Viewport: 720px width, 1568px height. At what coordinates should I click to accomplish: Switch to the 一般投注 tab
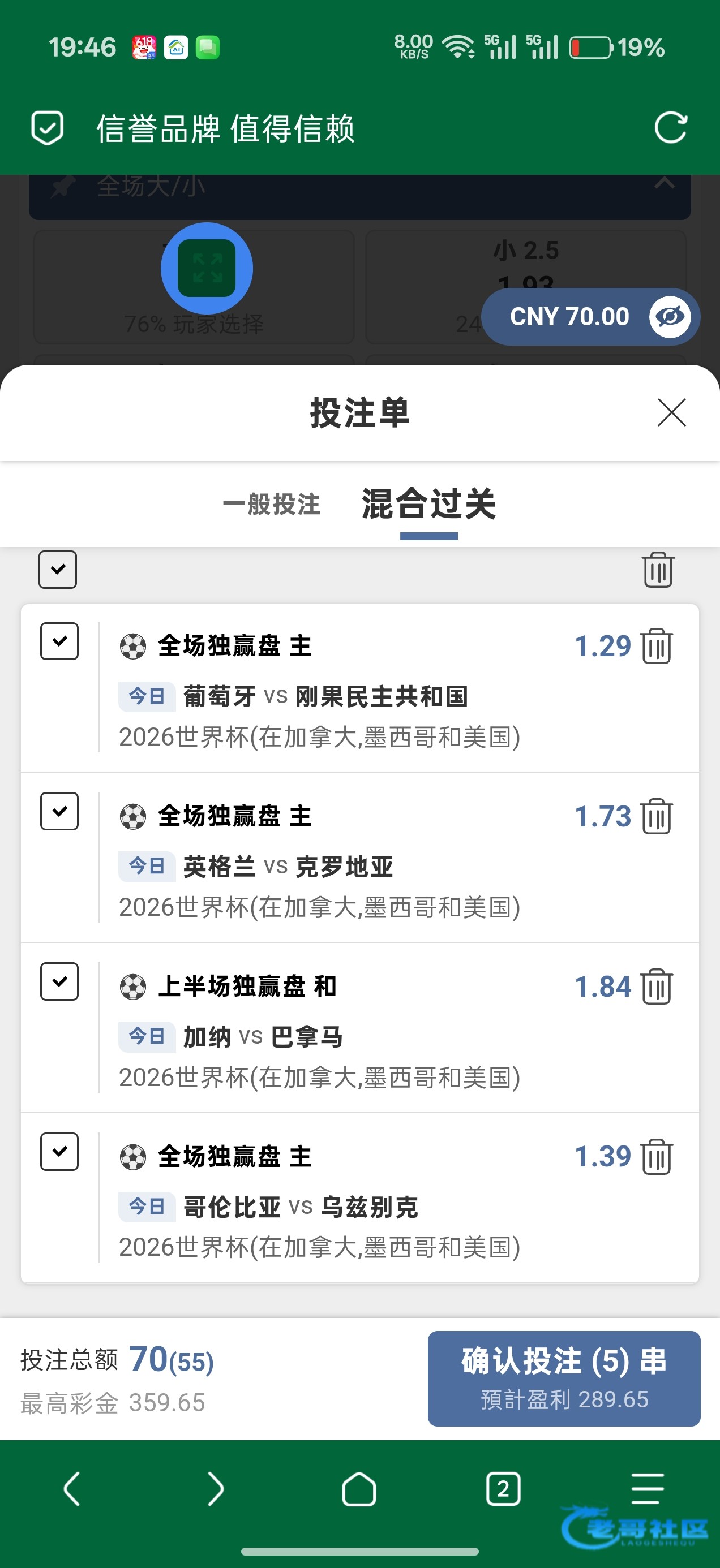(x=272, y=505)
